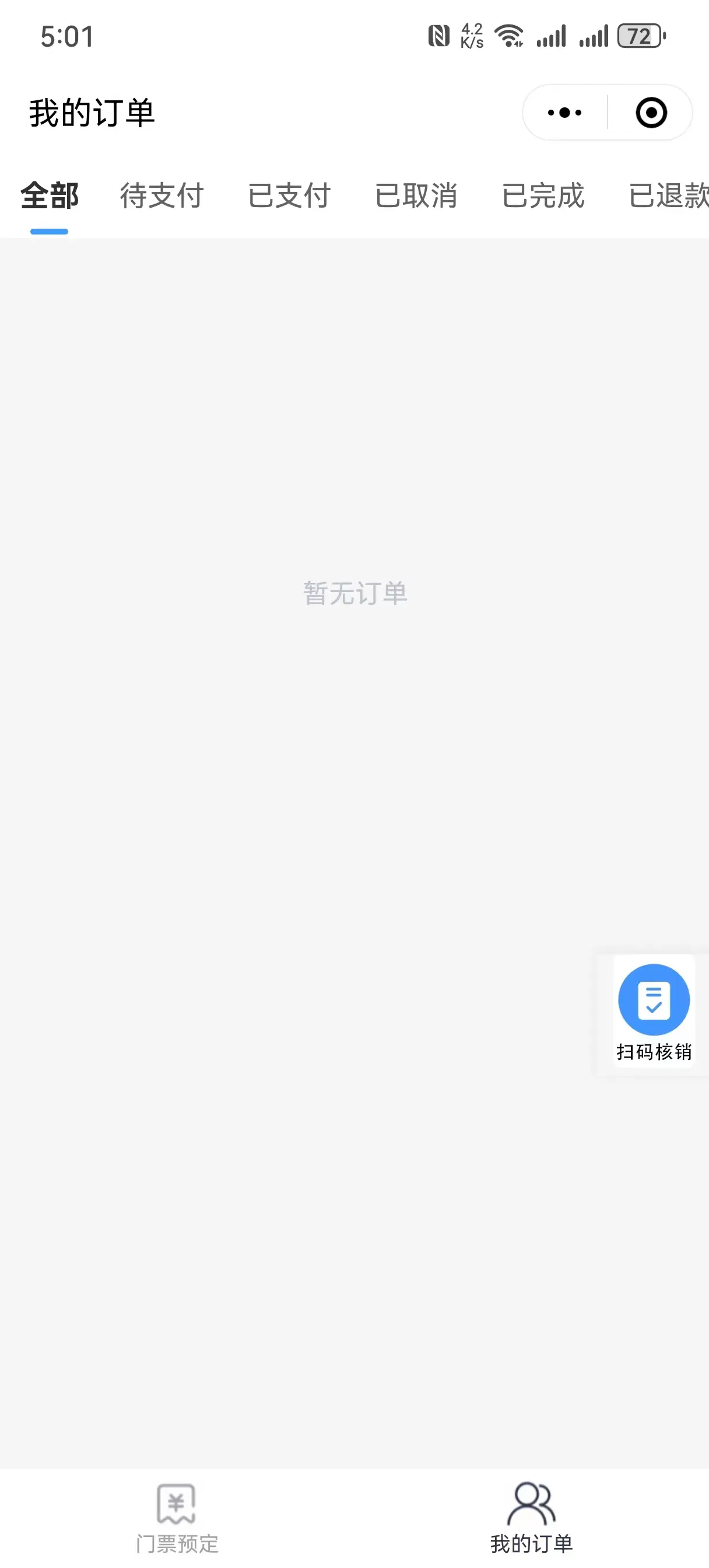Image resolution: width=709 pixels, height=1568 pixels.
Task: Select the 全部 orders tab
Action: (50, 195)
